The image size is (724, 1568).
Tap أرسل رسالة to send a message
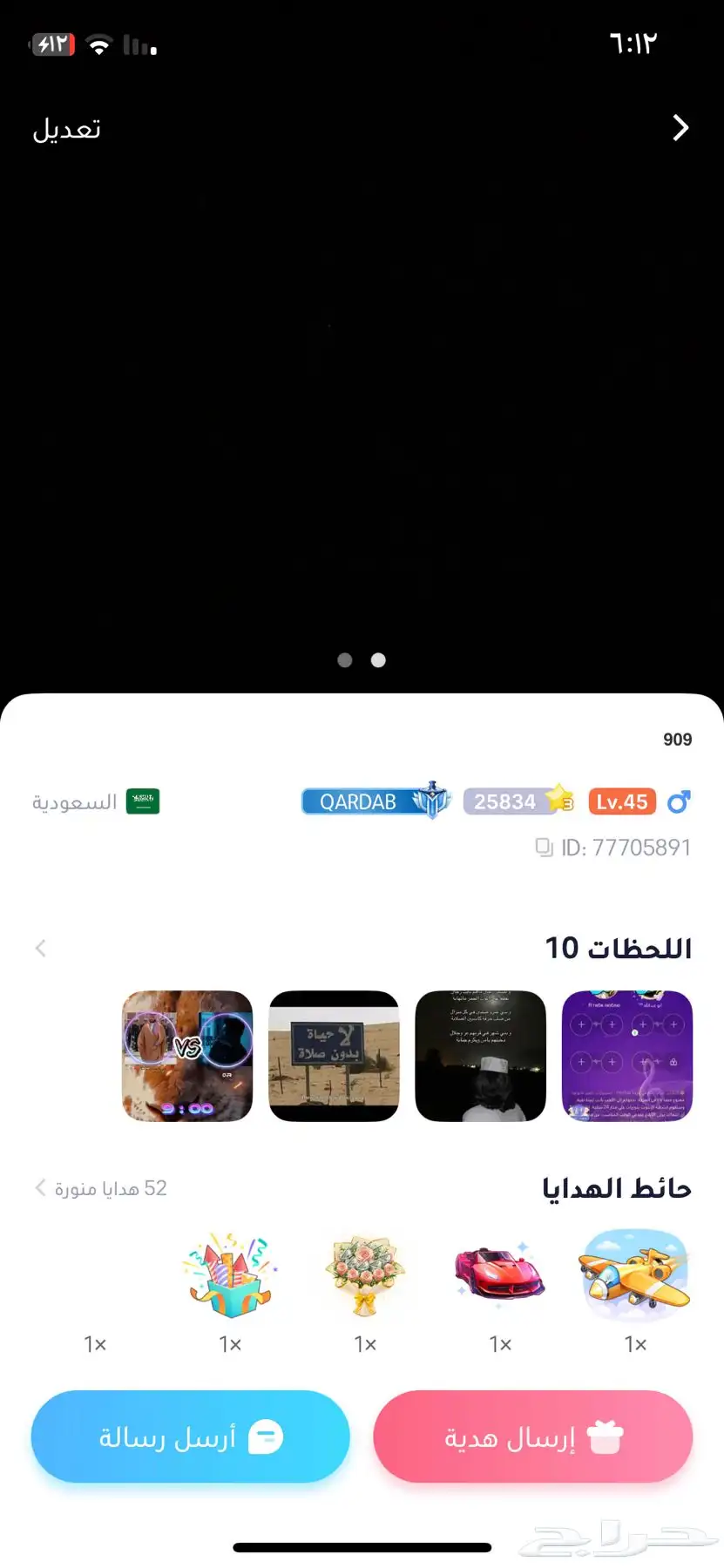(x=190, y=1437)
